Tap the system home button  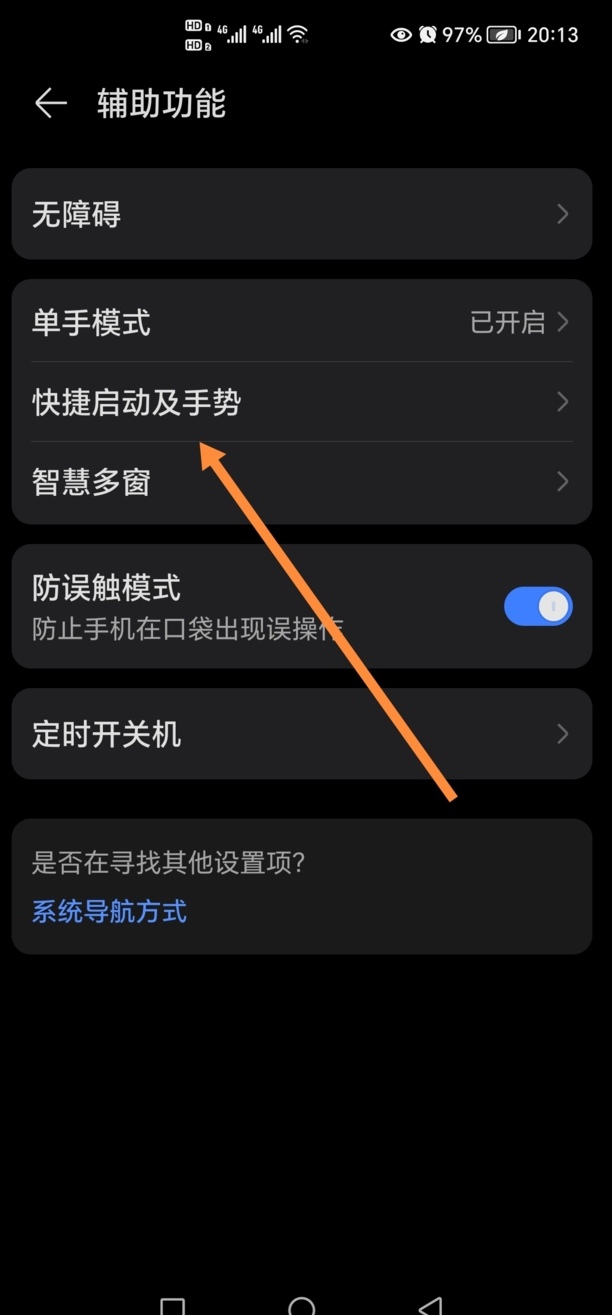(302, 1305)
